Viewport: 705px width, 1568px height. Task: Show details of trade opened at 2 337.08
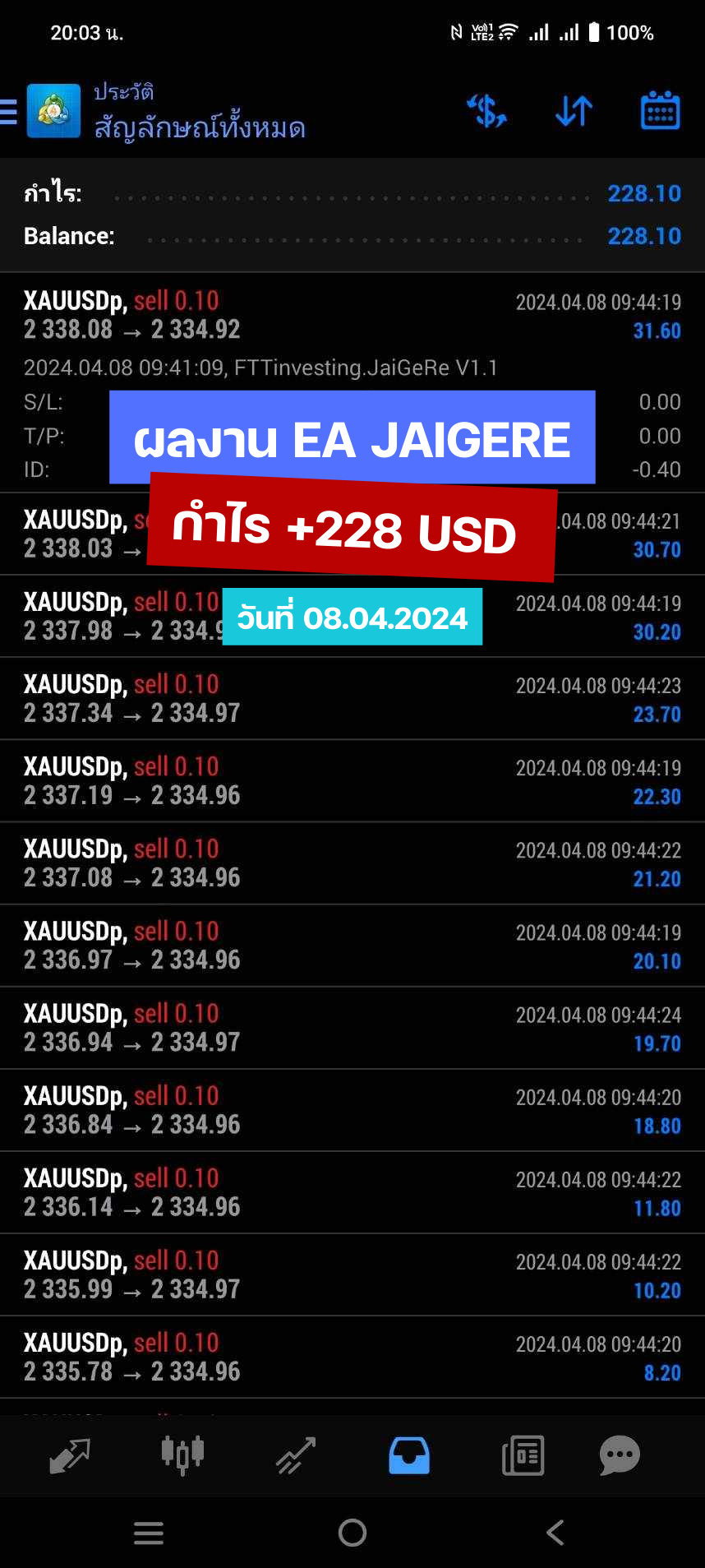point(352,863)
